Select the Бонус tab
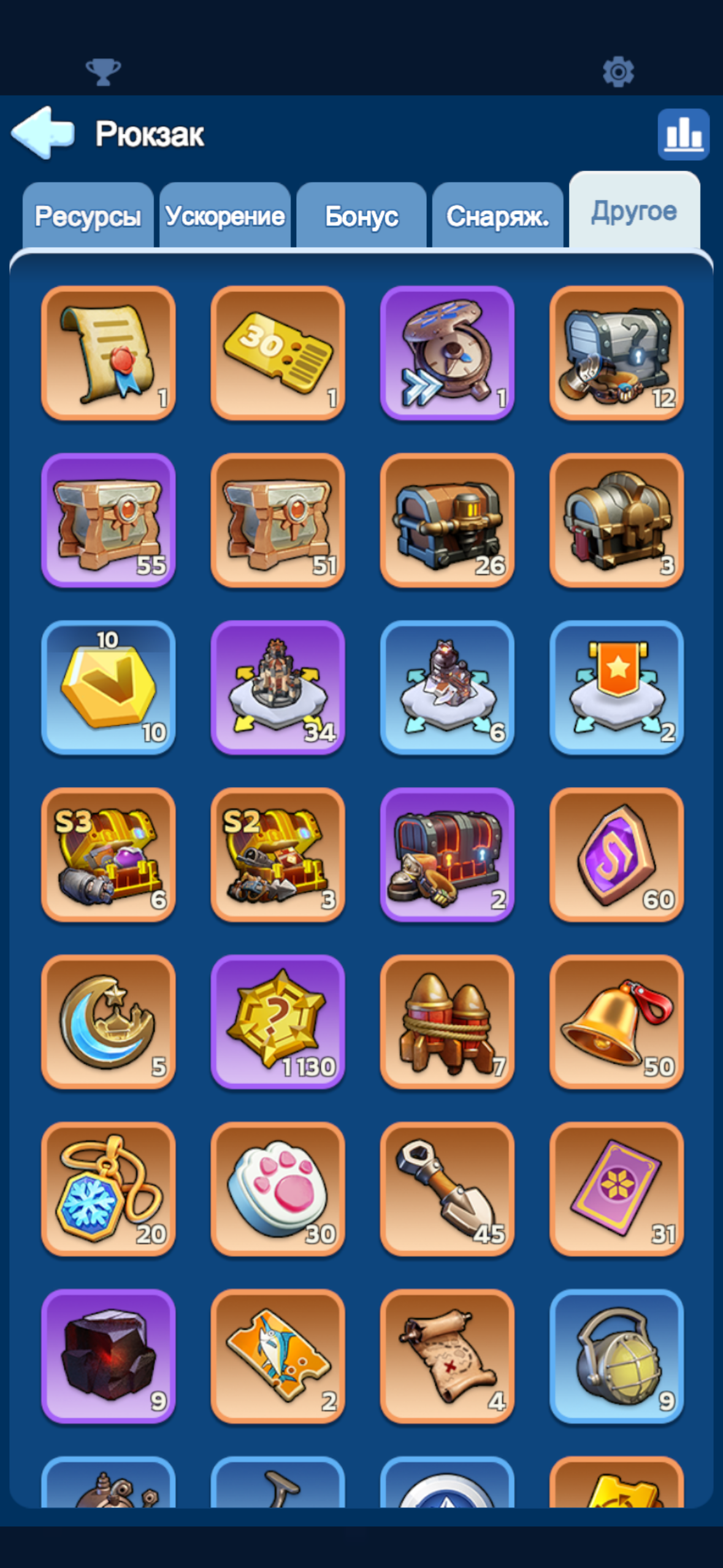 pyautogui.click(x=361, y=216)
